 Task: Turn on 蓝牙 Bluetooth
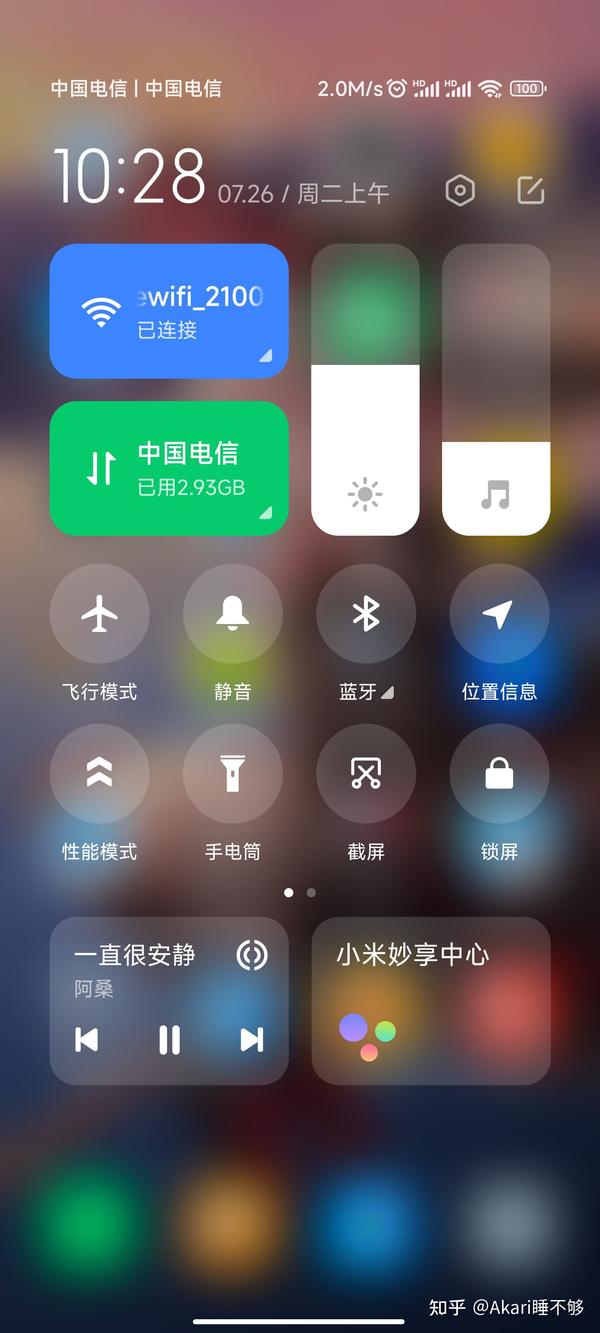coord(366,614)
